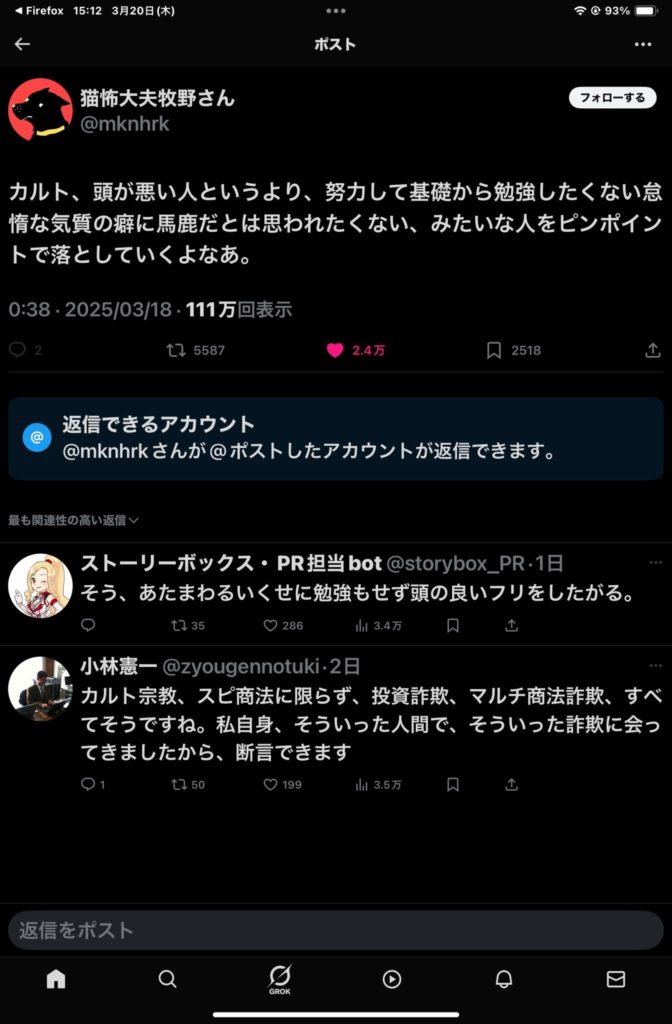The height and width of the screenshot is (1024, 672).
Task: Bookmark 小林憲一's reply
Action: coord(452,784)
